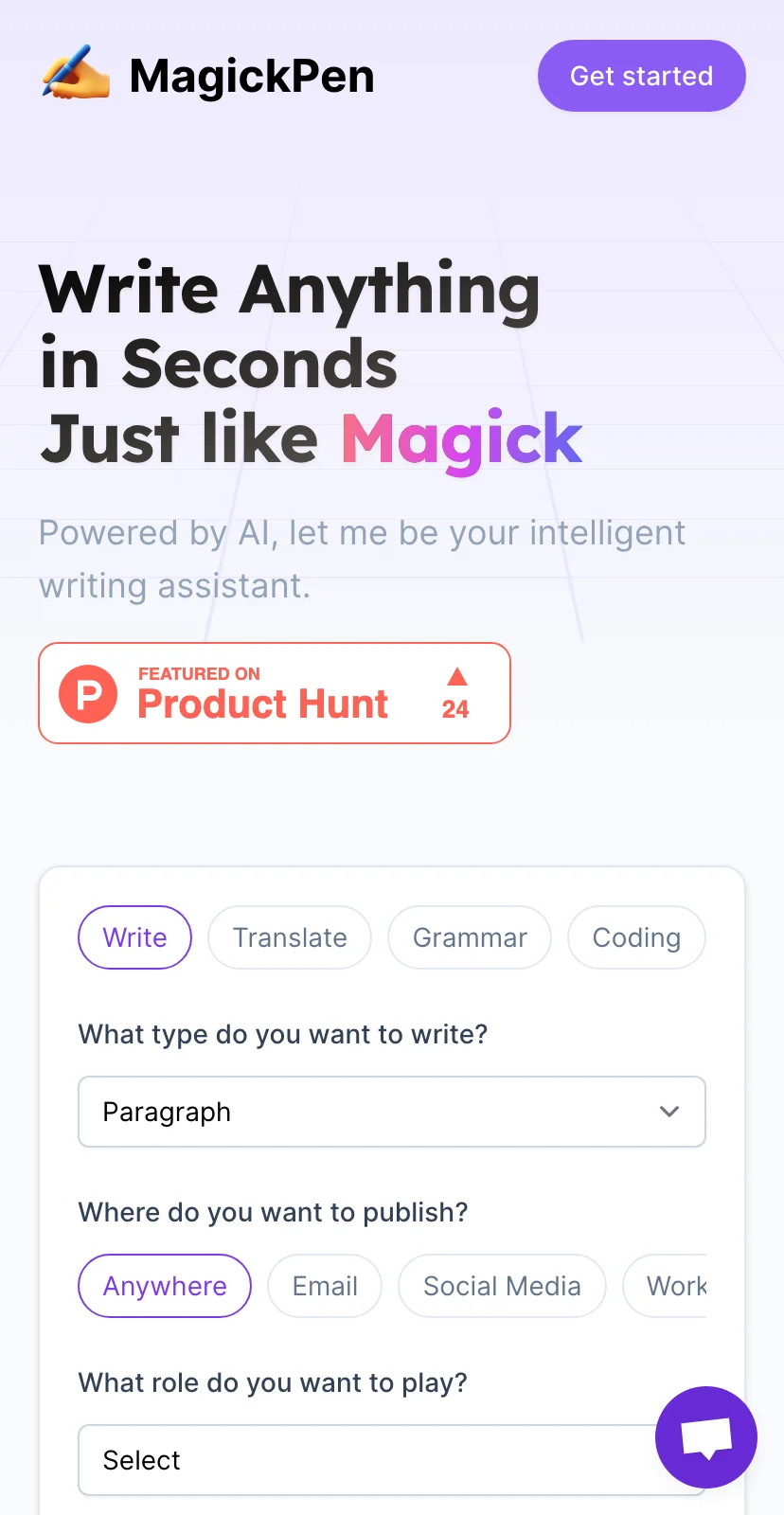784x1515 pixels.
Task: Open the Featured on Product Hunt badge
Action: click(275, 693)
